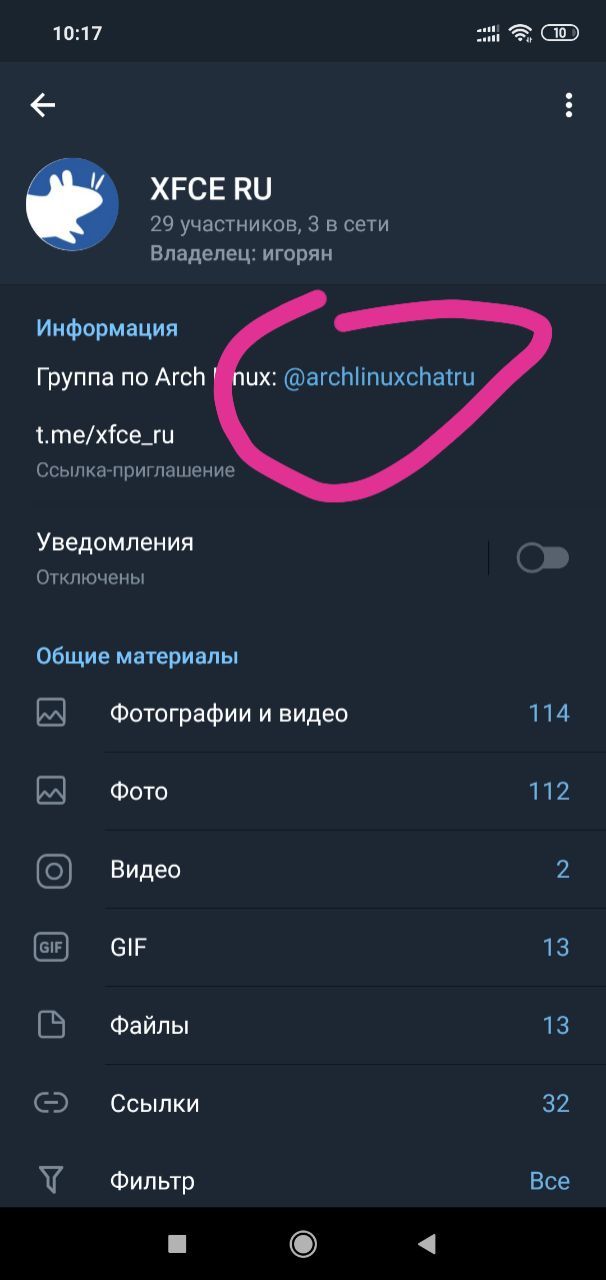The height and width of the screenshot is (1280, 606).
Task: Open the @archlinuxchatru link
Action: [379, 378]
